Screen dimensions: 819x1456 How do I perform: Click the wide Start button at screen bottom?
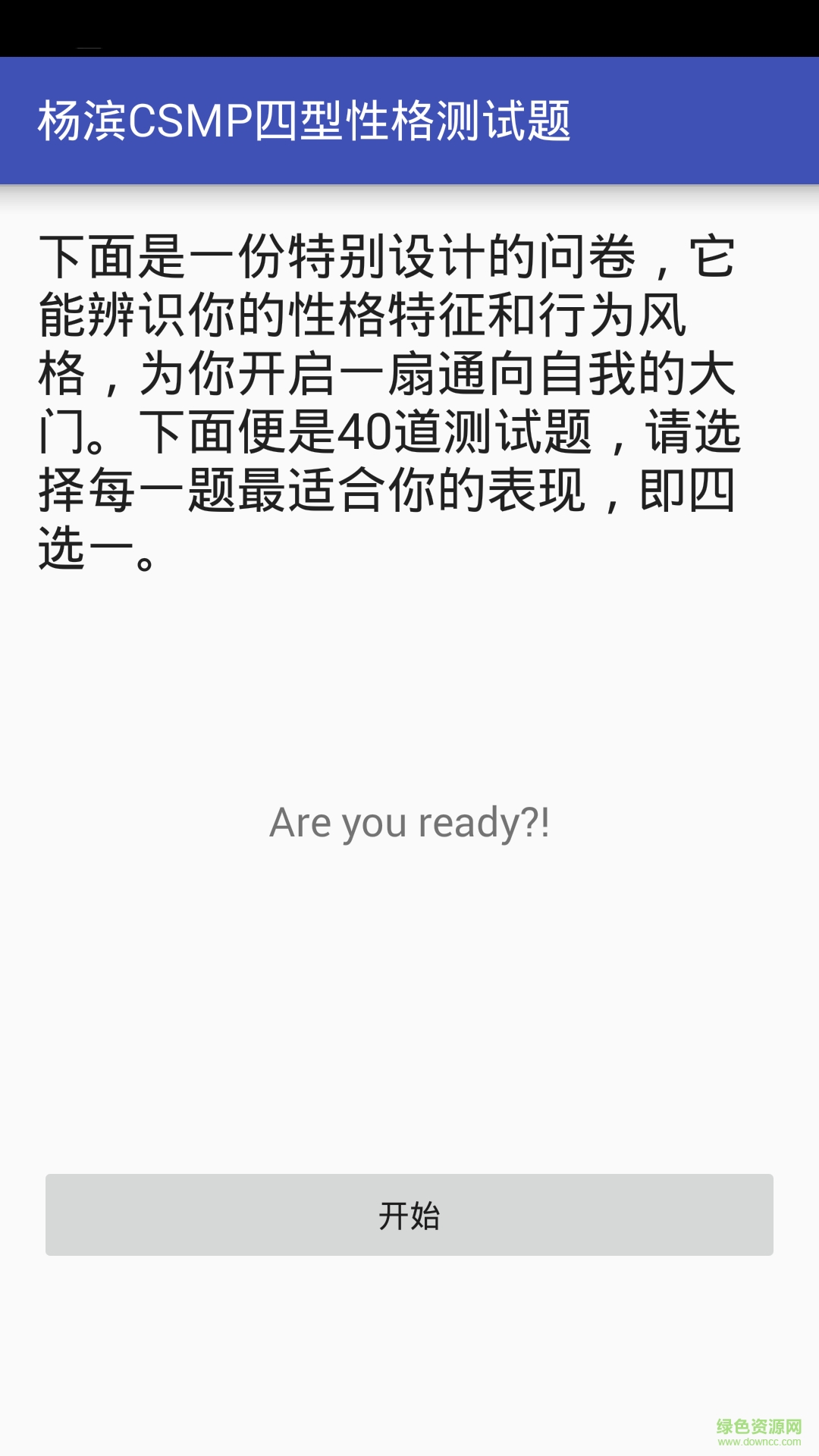[x=409, y=1216]
